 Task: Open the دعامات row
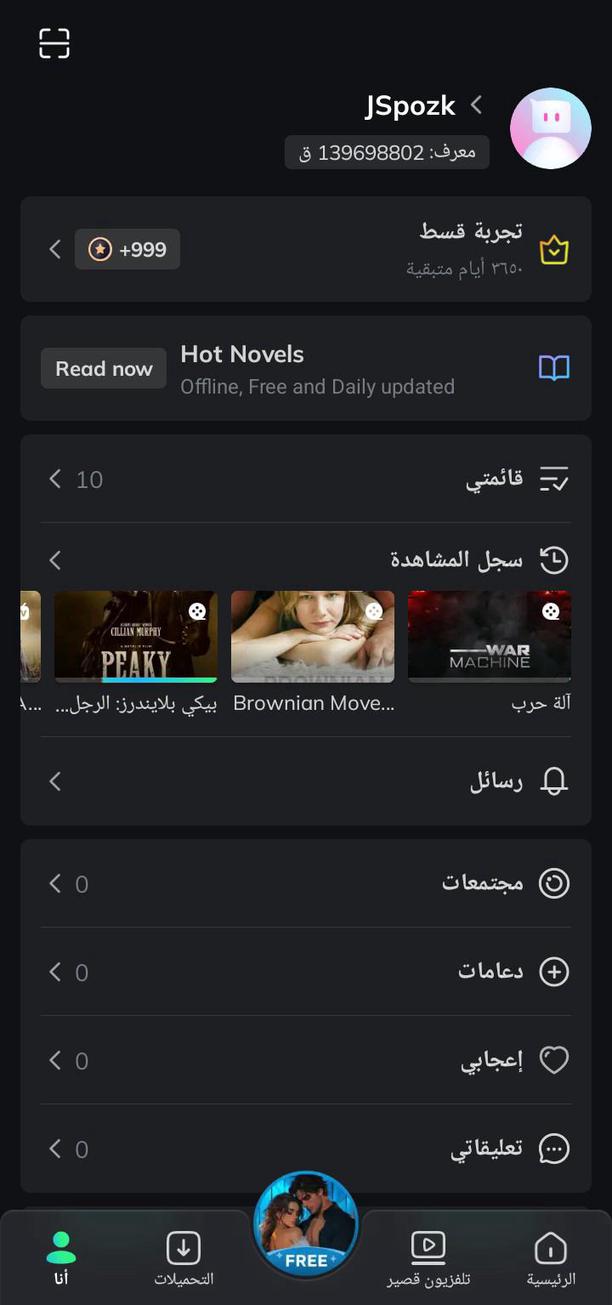(306, 972)
